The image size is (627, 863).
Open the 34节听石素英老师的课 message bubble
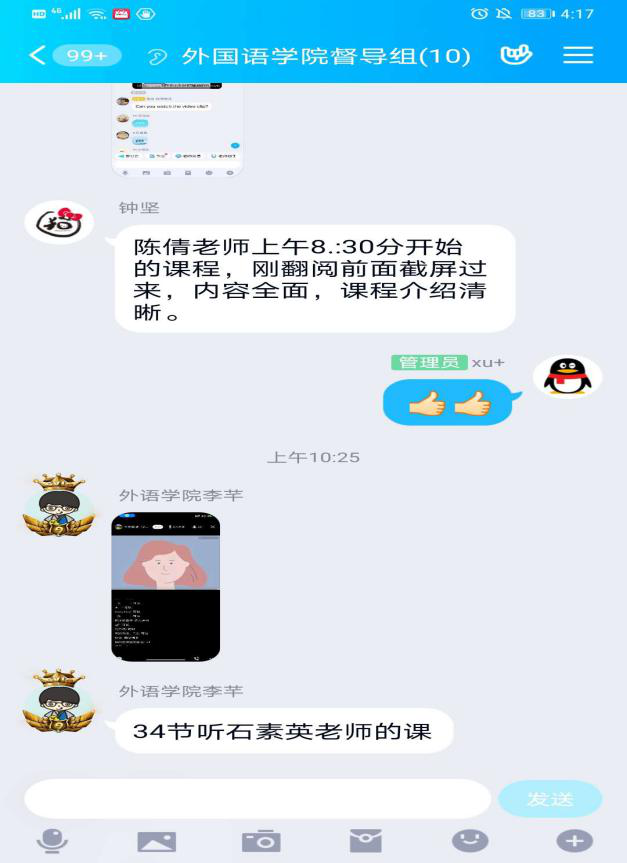click(281, 731)
